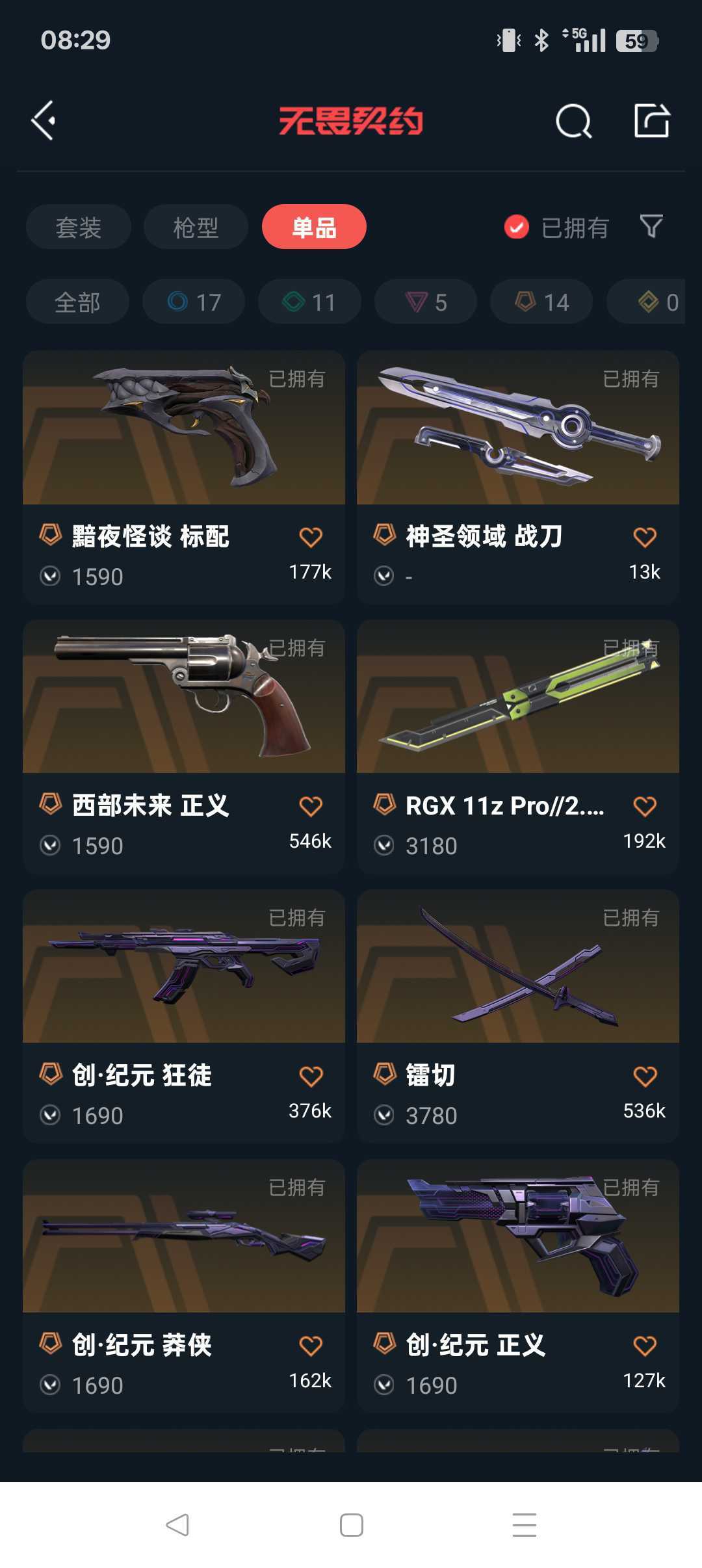Uncheck the 已拥有 checkbox
Viewport: 702px width, 1568px height.
click(x=517, y=227)
